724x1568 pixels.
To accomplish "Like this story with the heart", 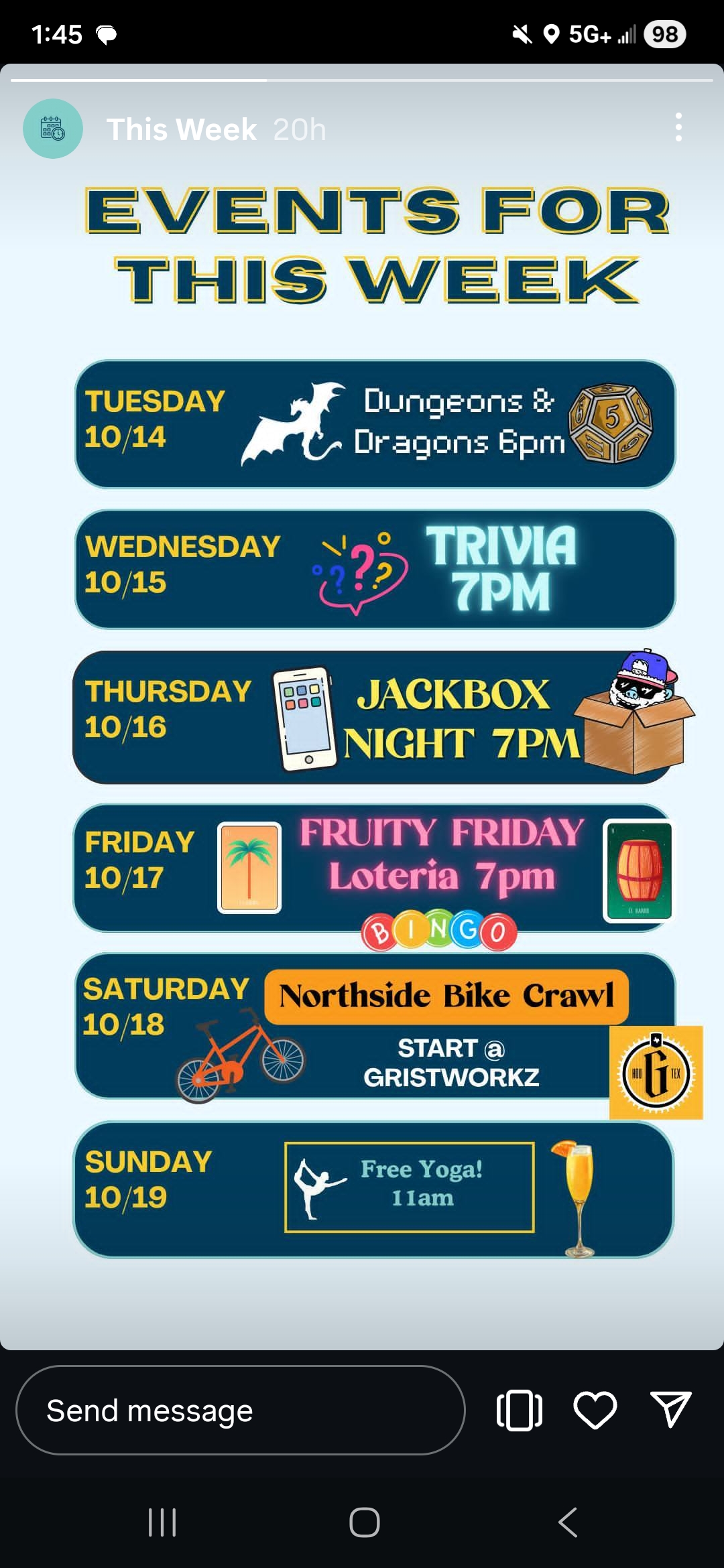I will pyautogui.click(x=595, y=1410).
